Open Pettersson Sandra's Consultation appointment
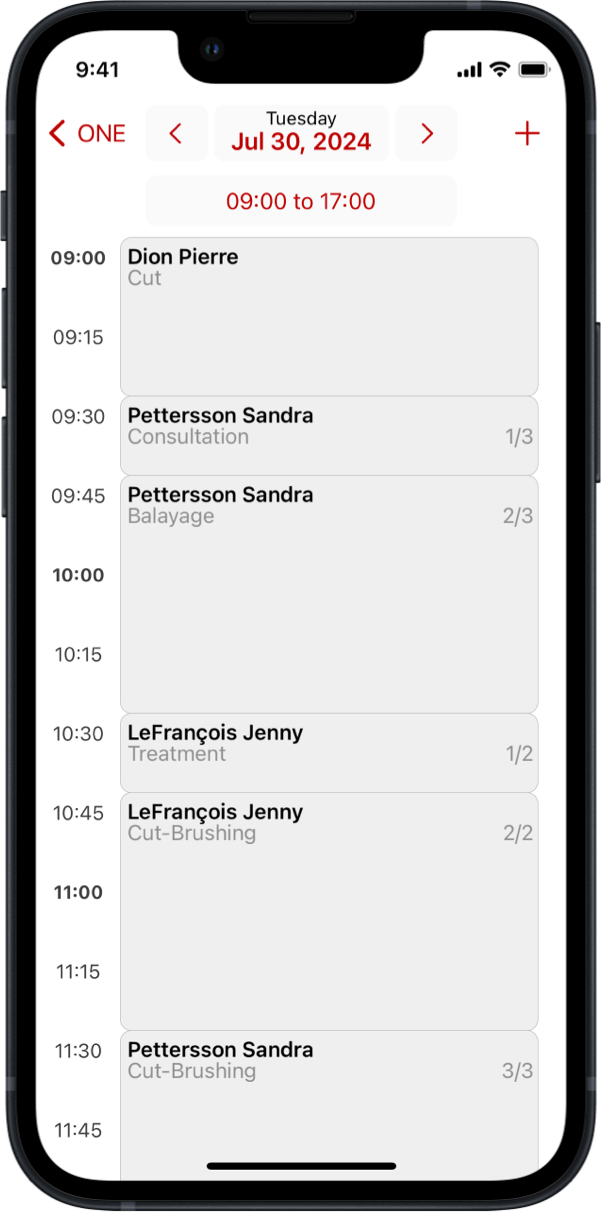 pos(329,435)
